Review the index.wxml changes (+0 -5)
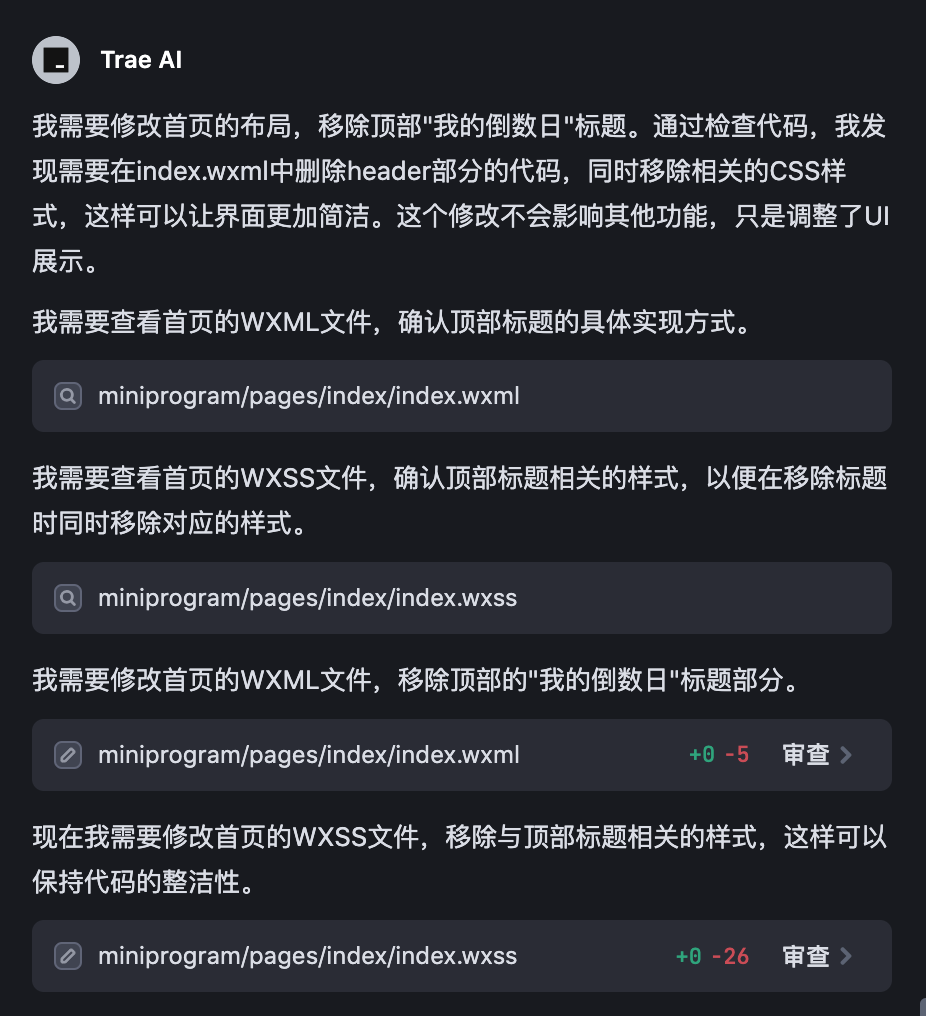This screenshot has width=926, height=1016. (816, 755)
